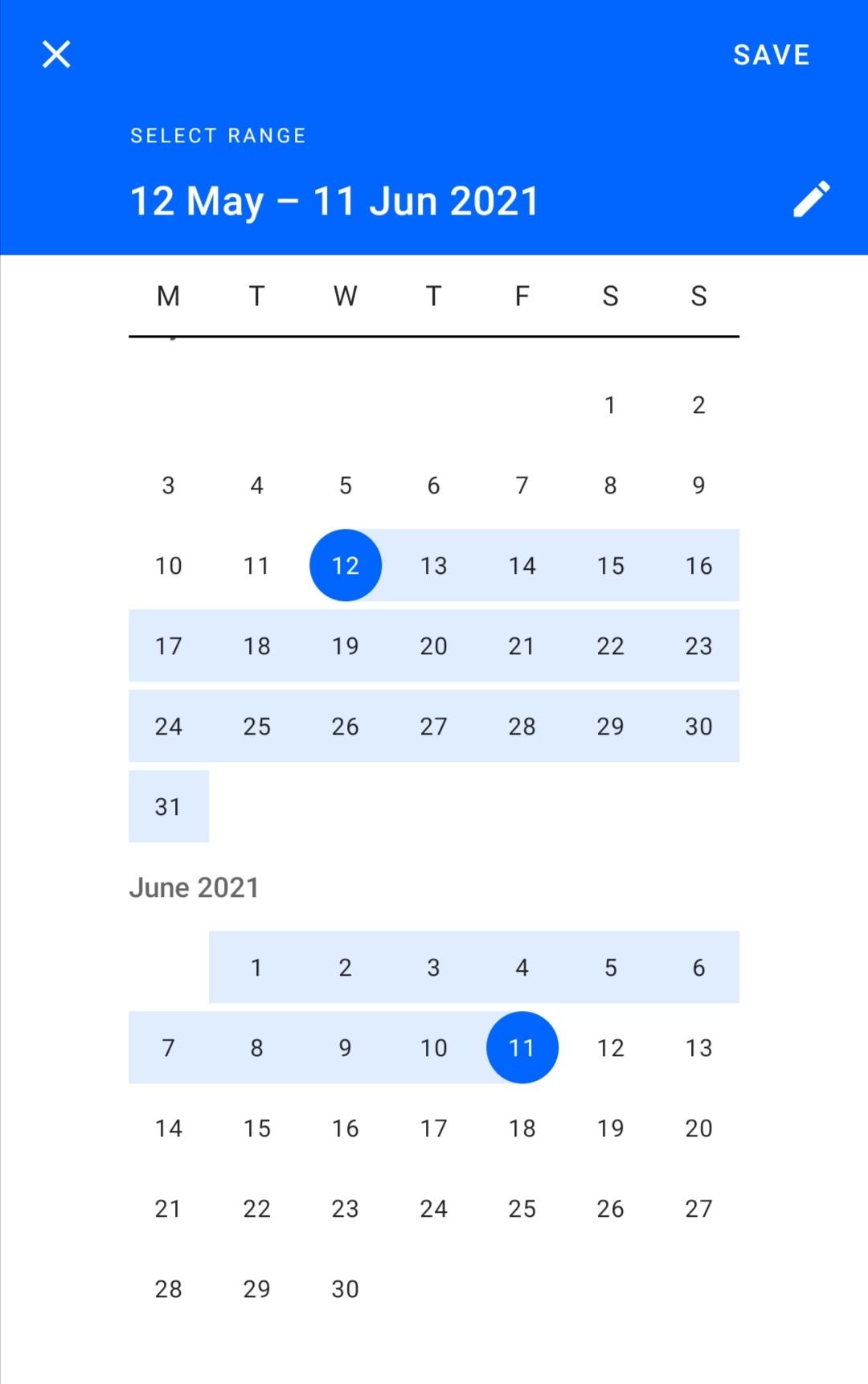Switch to text input with pencil icon
868x1384 pixels.
(811, 199)
